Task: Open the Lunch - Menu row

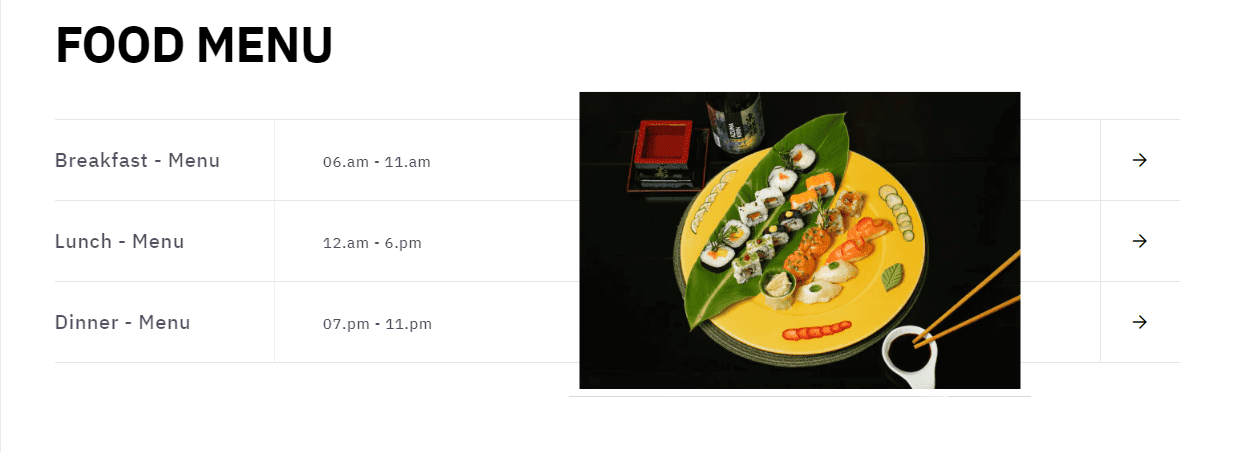Action: [x=119, y=241]
